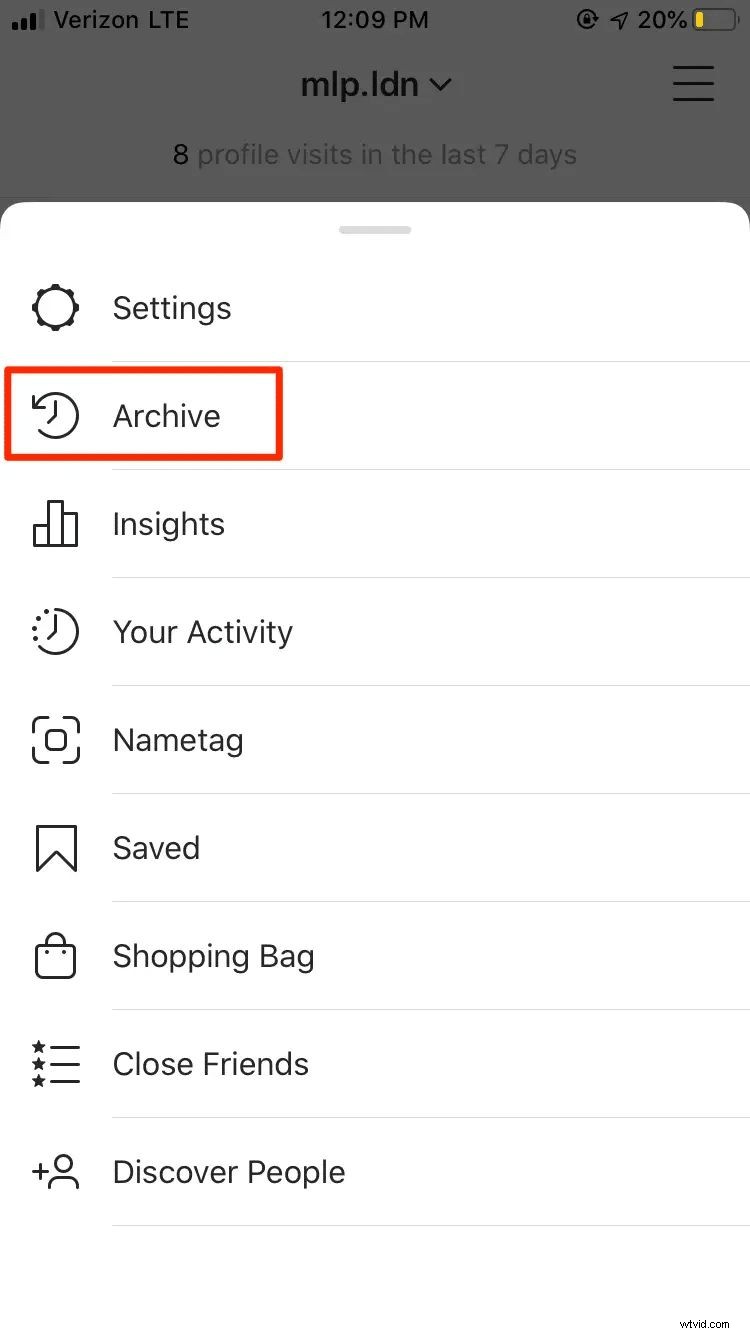The width and height of the screenshot is (750, 1334).
Task: View account Insights
Action: tap(375, 524)
